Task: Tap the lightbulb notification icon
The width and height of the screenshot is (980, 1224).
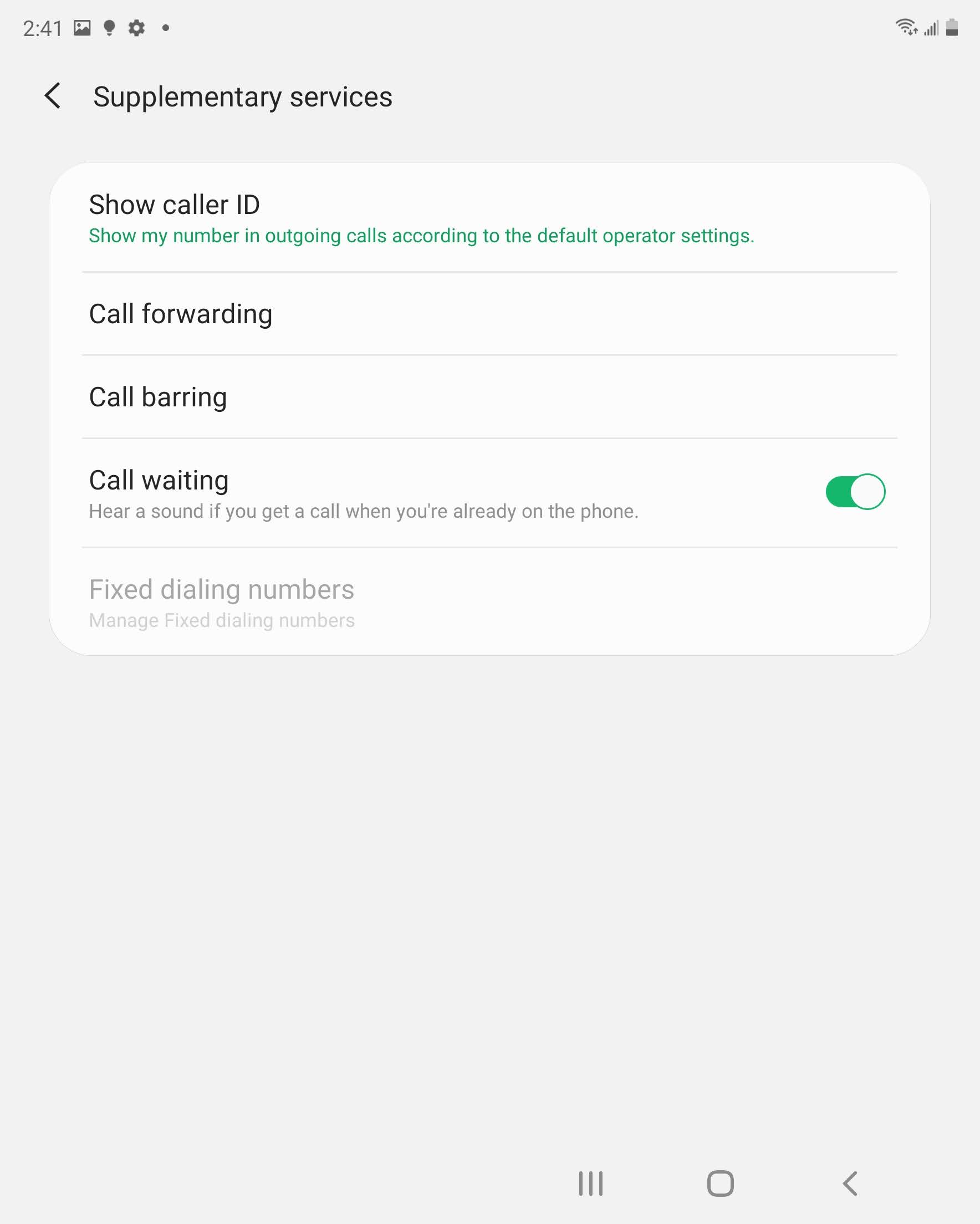Action: (109, 27)
